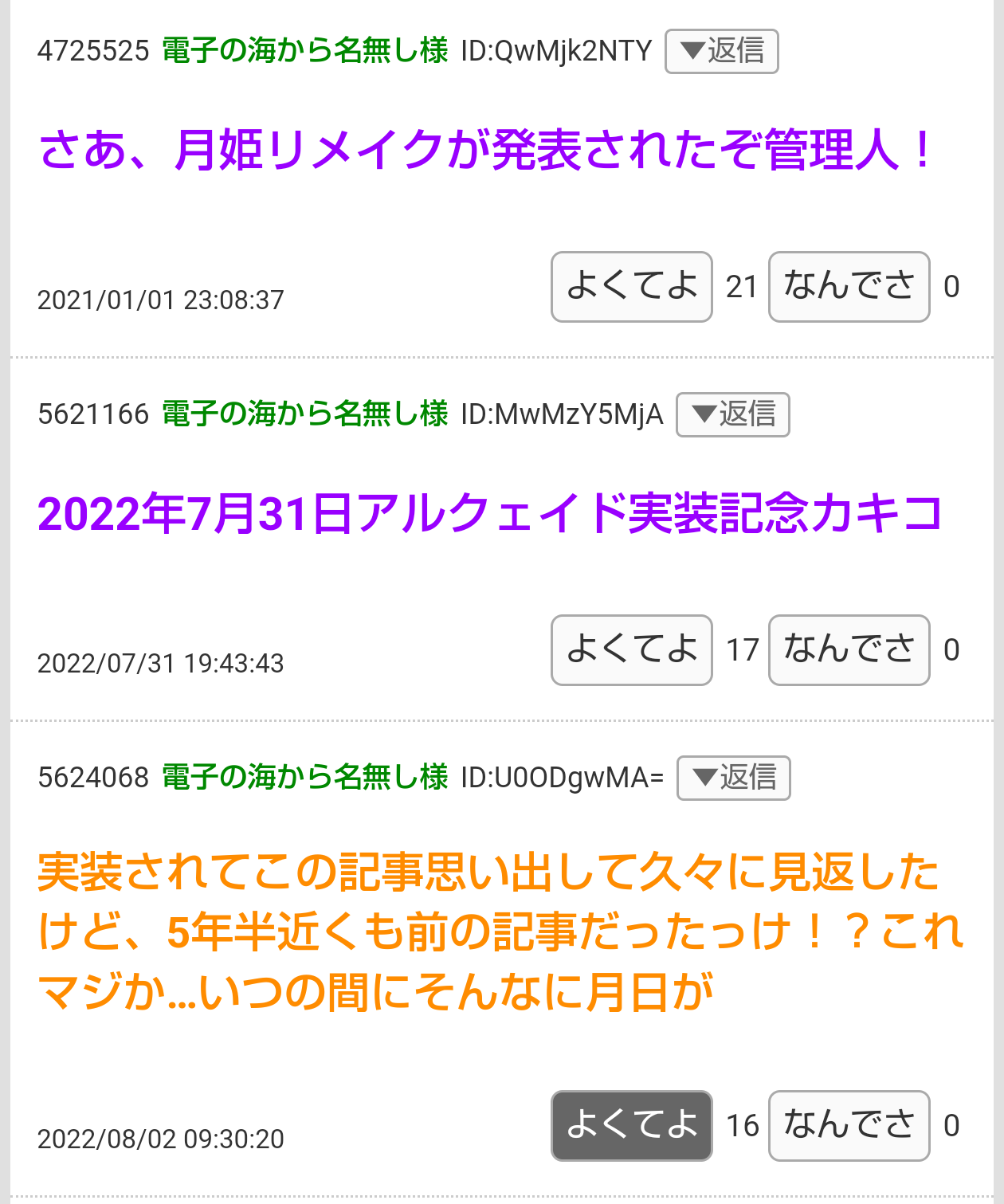The image size is (1004, 1204).
Task: Tap 返信 on comment 4725525
Action: point(721,52)
